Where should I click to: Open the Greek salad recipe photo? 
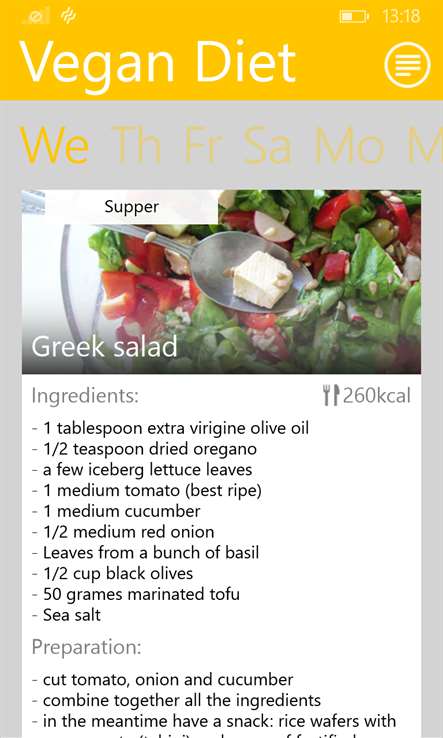click(221, 281)
